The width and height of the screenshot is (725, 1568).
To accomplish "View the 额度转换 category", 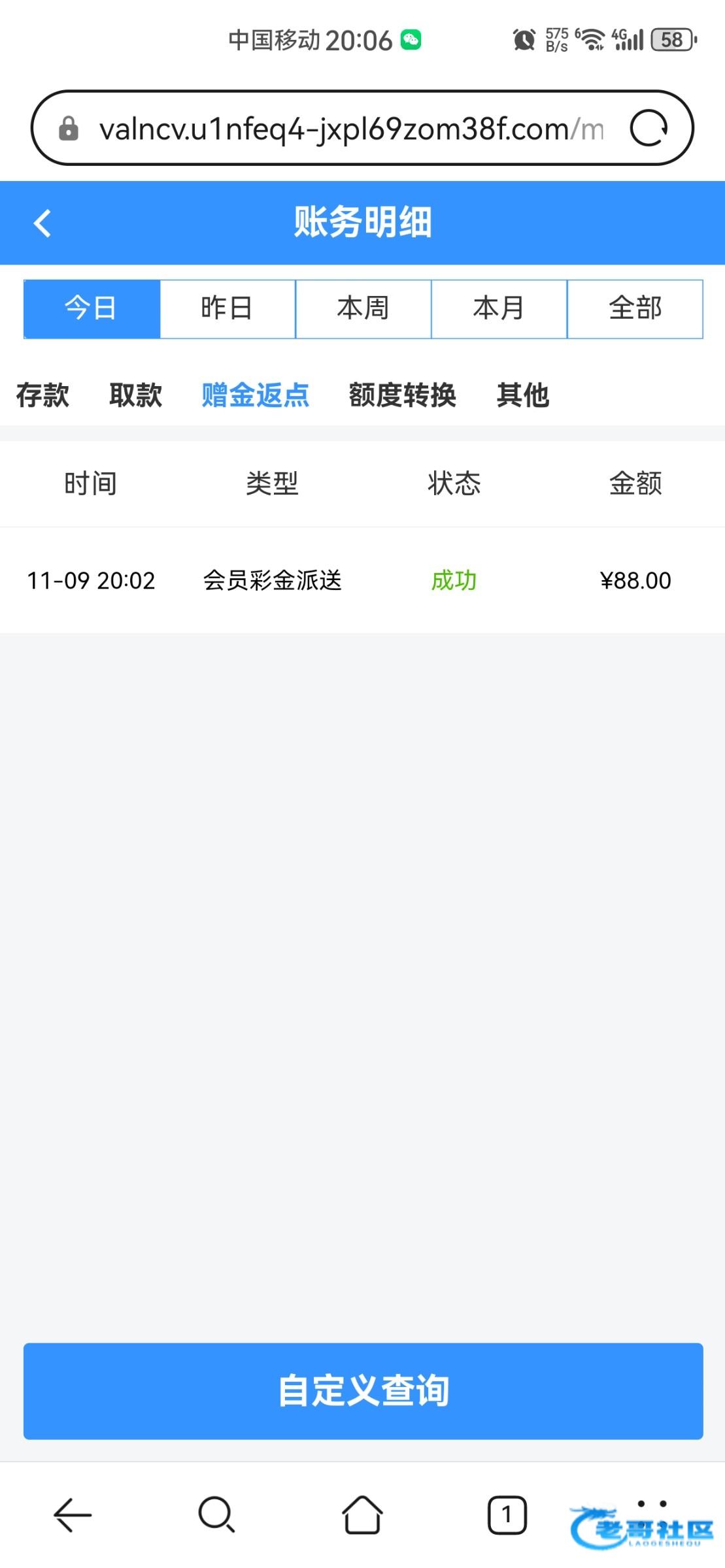I will click(402, 395).
